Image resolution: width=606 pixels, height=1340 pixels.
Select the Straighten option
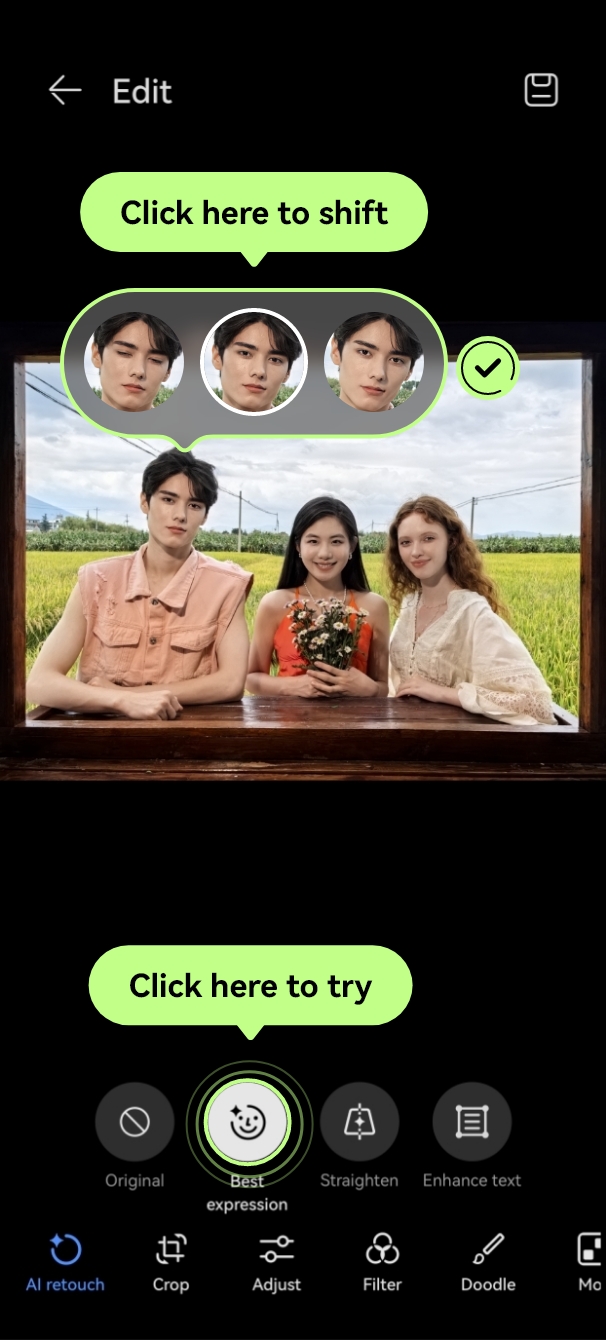[359, 1123]
